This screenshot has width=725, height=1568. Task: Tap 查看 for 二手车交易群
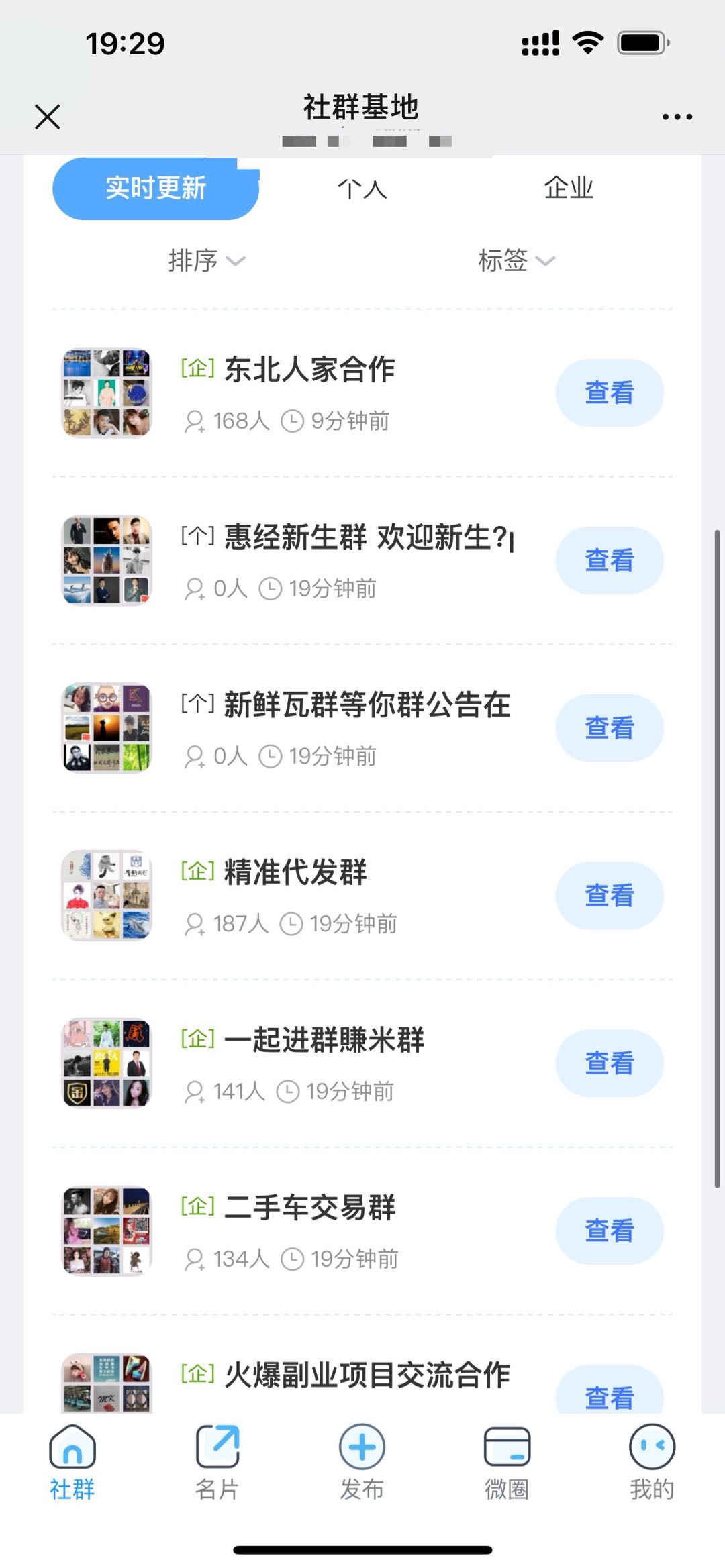608,1231
